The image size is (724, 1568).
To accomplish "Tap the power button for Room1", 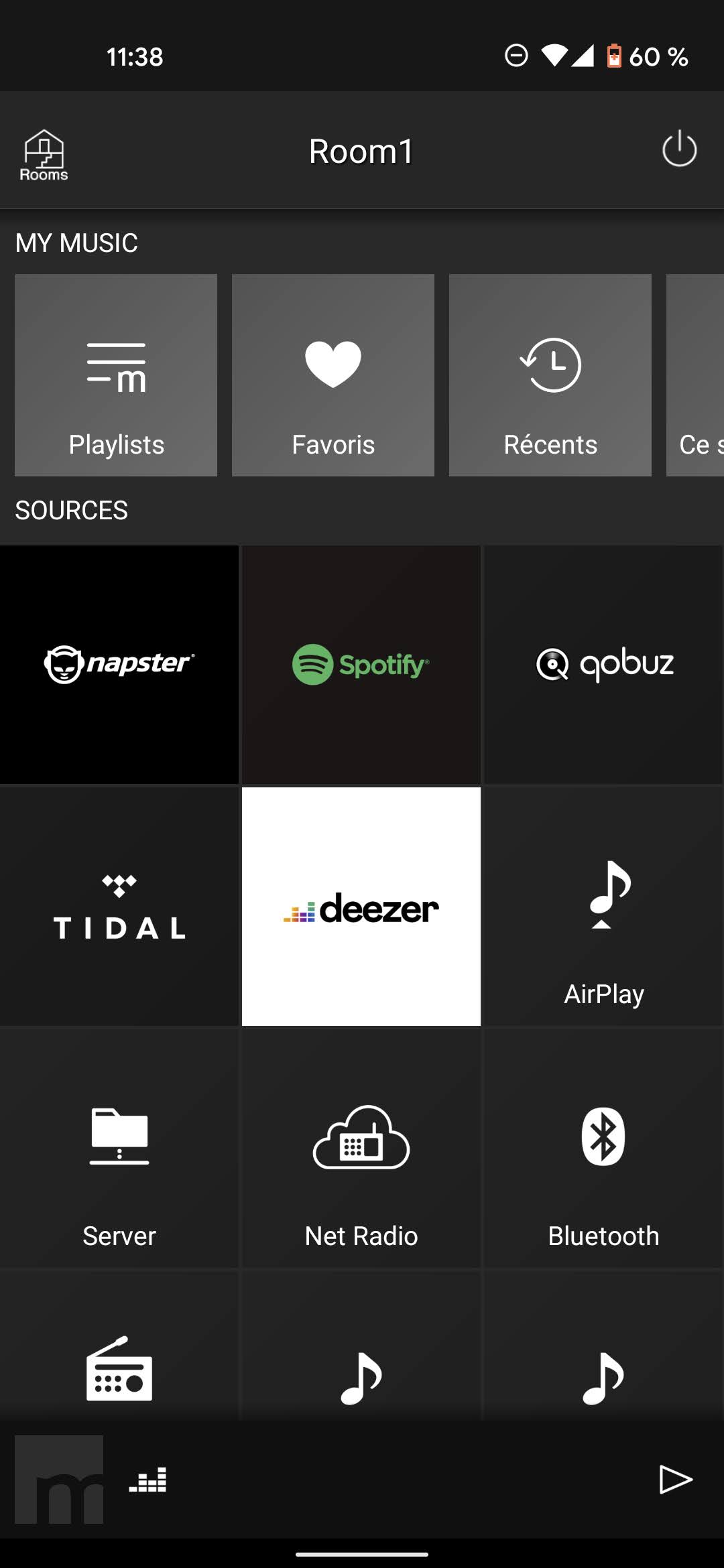I will tap(679, 149).
